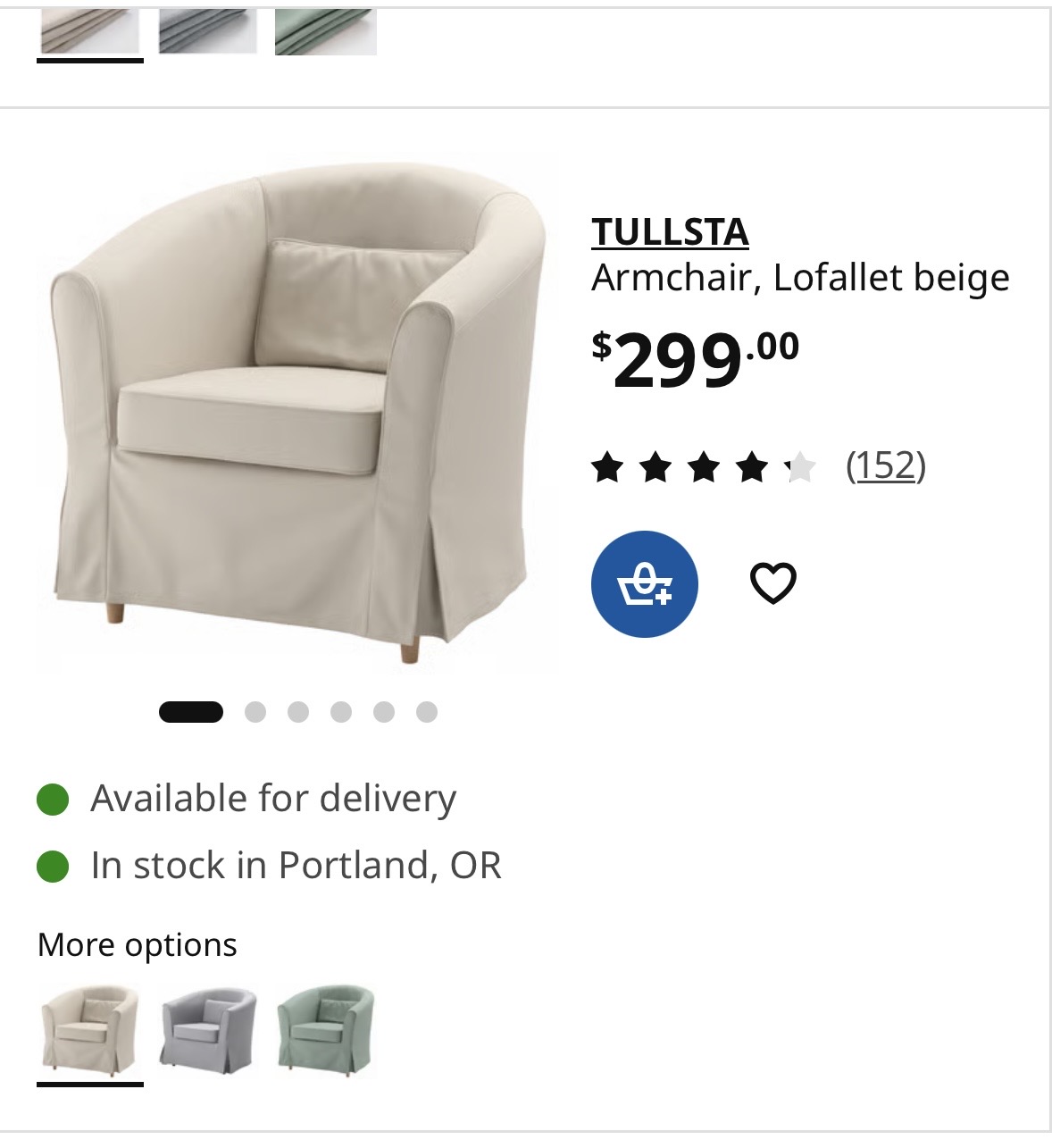Open the beige armchair product image
The height and width of the screenshot is (1148, 1052).
(x=296, y=411)
